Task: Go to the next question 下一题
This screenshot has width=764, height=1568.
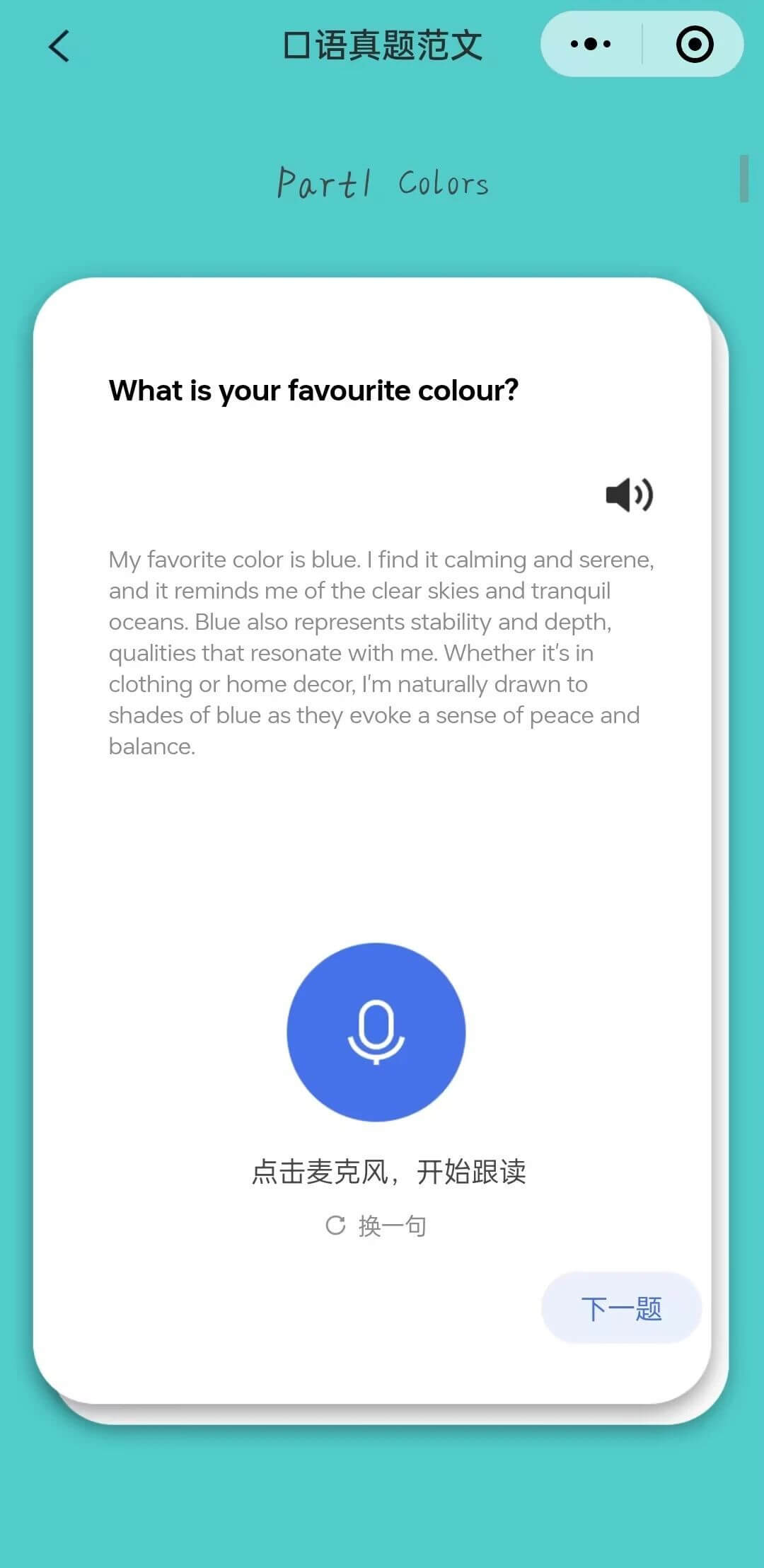Action: coord(621,1308)
